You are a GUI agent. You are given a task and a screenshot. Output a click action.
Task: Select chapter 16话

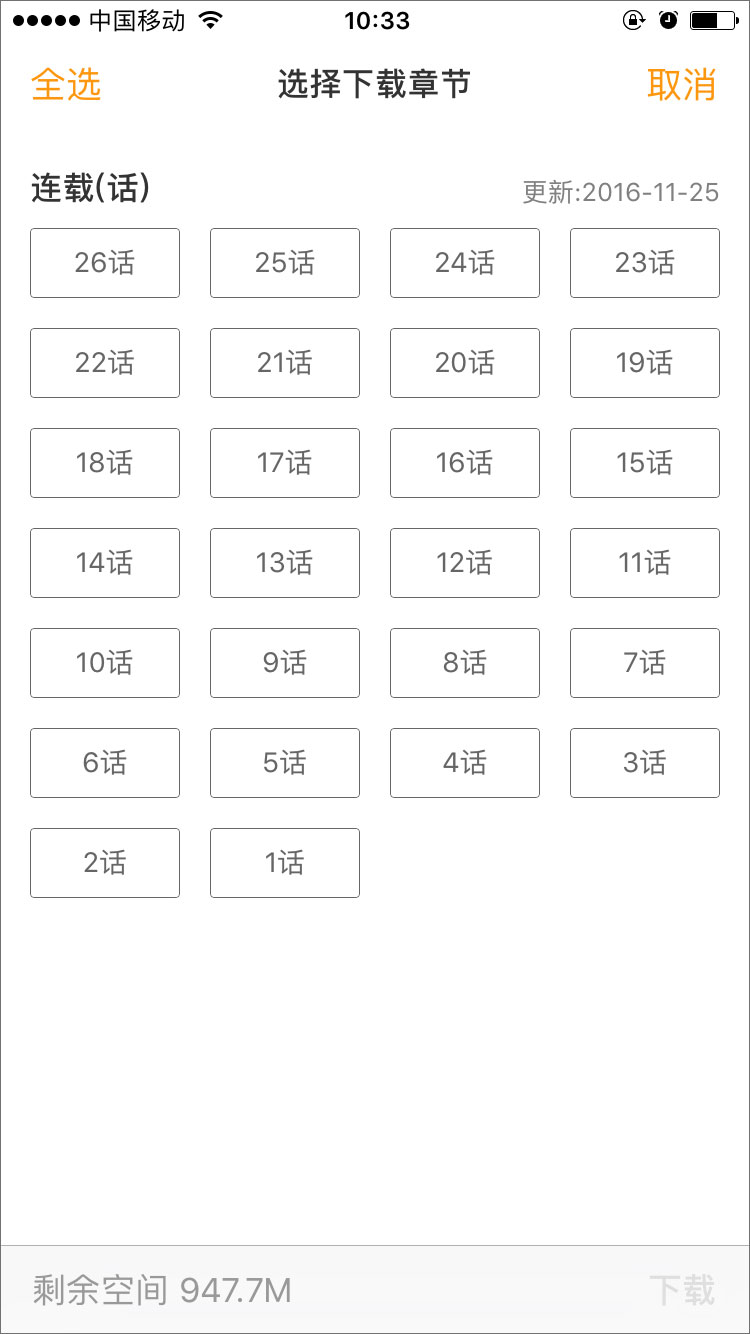465,463
